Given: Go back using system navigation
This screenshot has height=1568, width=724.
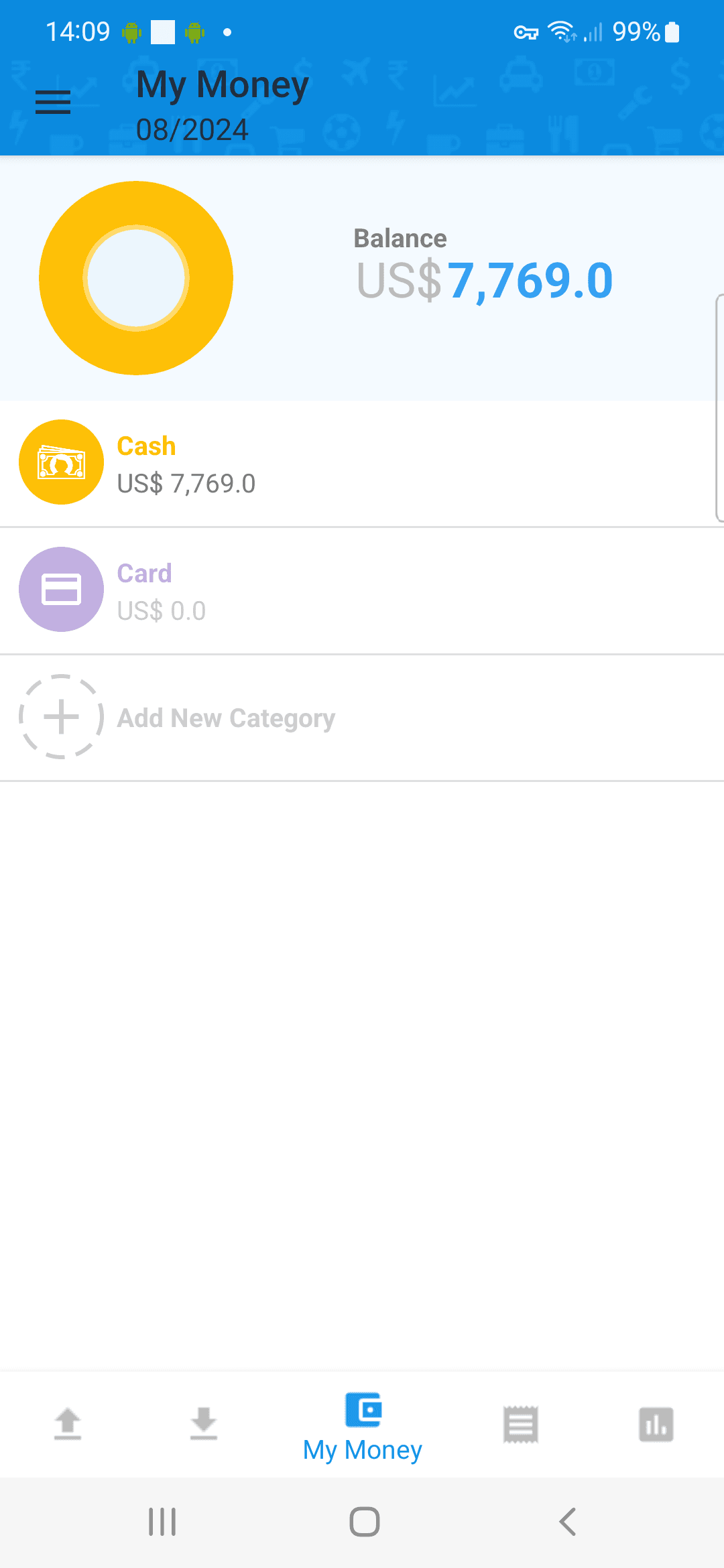Looking at the screenshot, I should pos(567,1522).
